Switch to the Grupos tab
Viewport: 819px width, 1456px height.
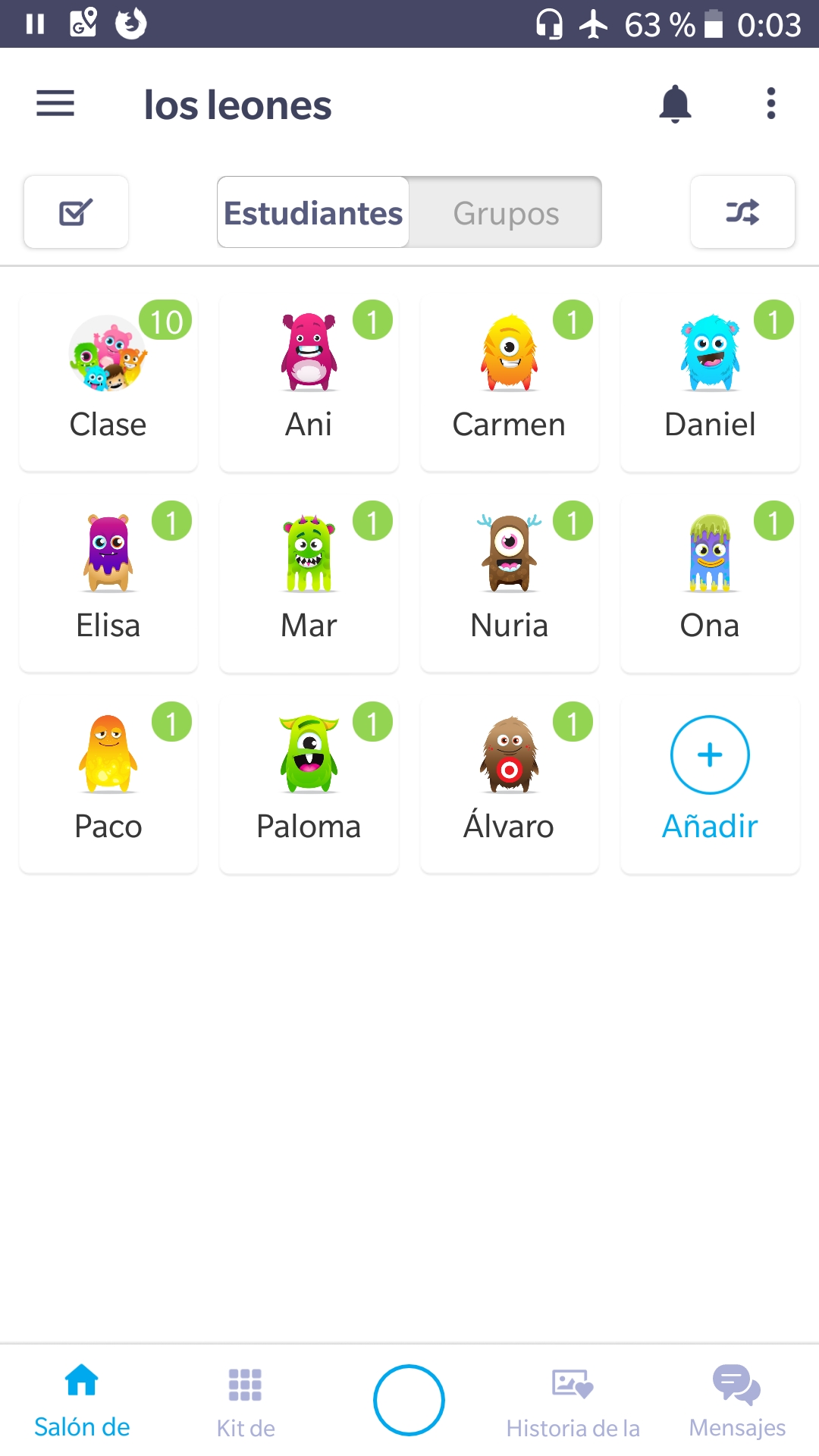(x=506, y=213)
